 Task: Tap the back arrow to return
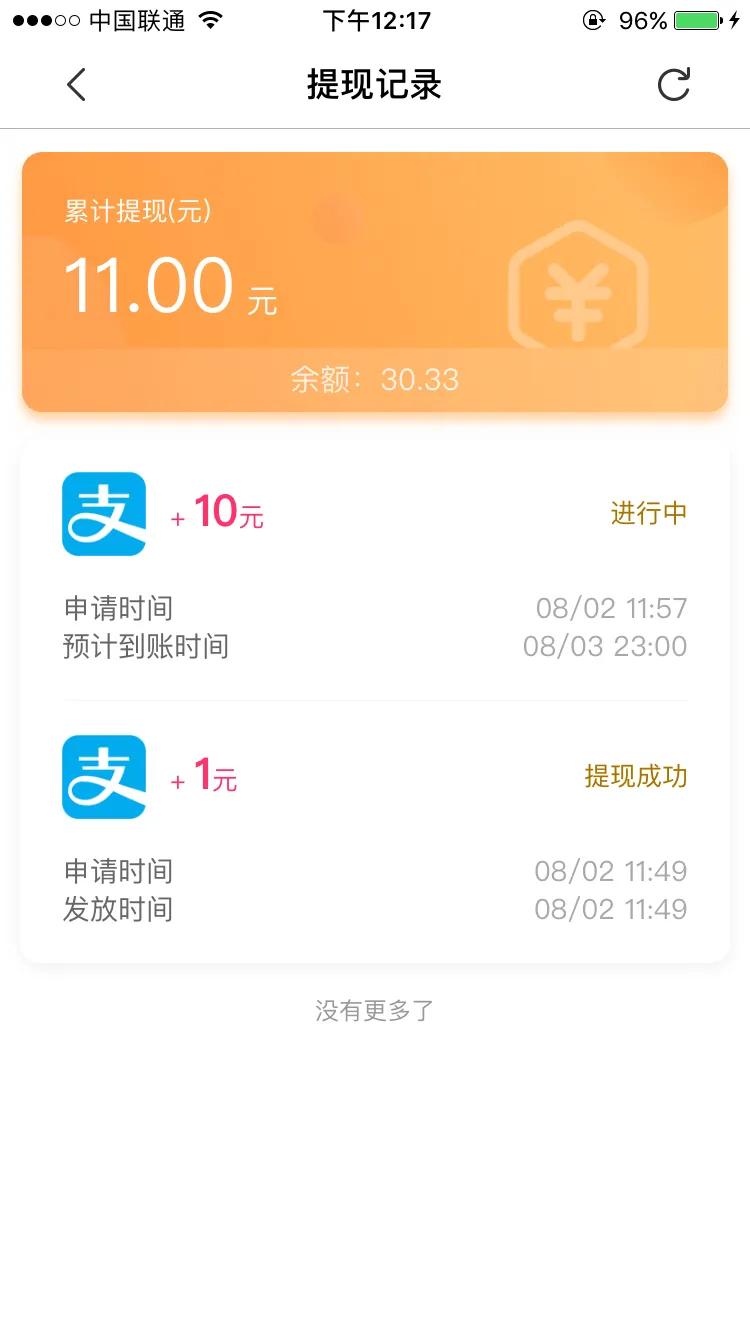(76, 84)
